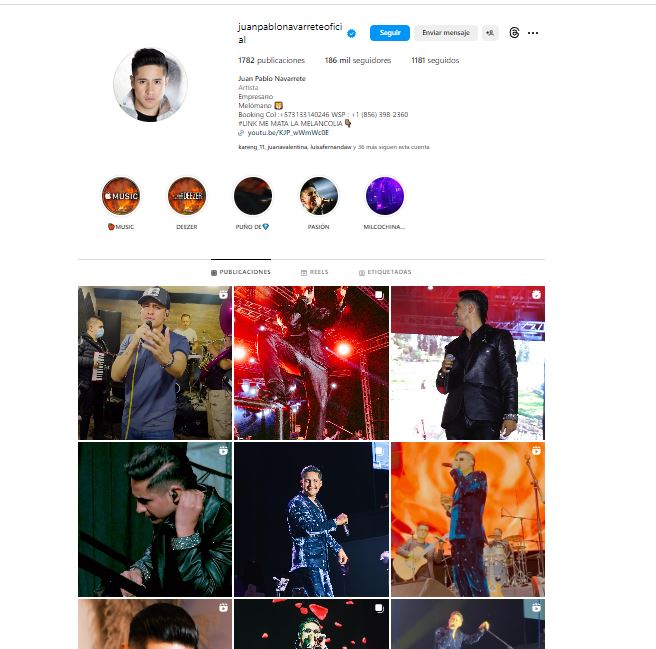Switch to the ETIQUETADAS tab
This screenshot has height=649, width=656.
click(385, 272)
